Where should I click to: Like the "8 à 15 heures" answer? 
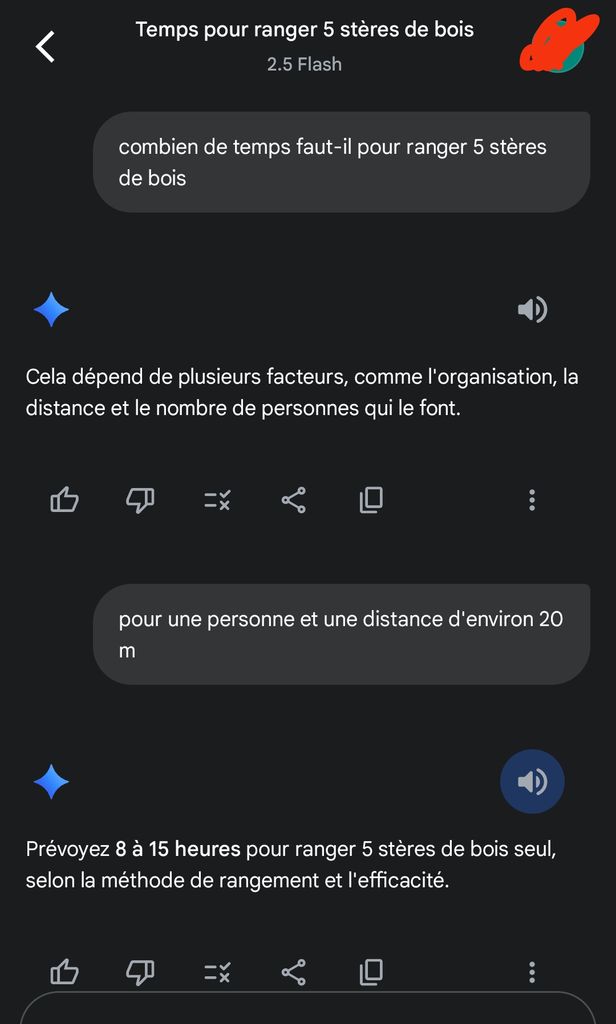pos(65,971)
